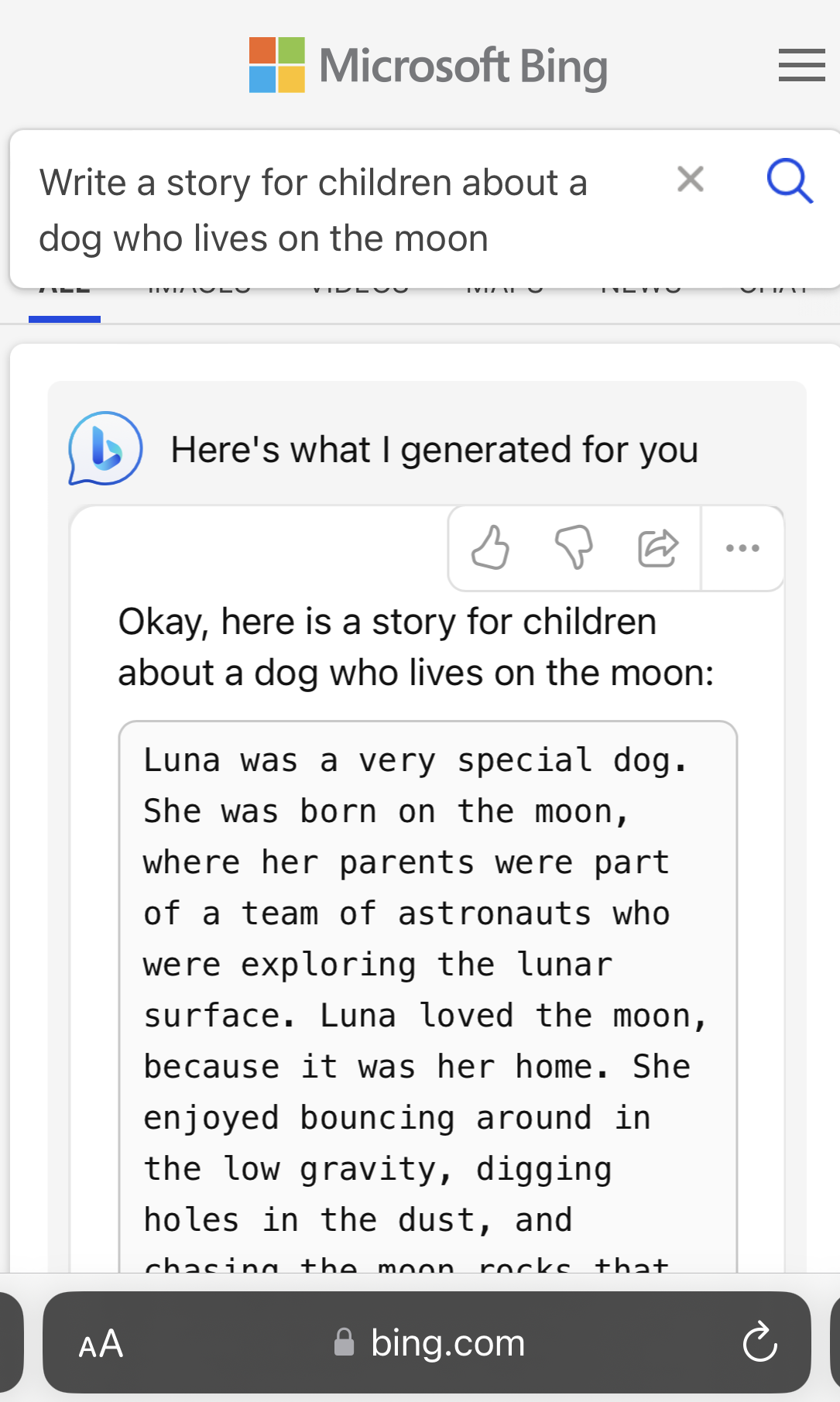The width and height of the screenshot is (840, 1402).
Task: Open the hamburger menu
Action: 801,65
